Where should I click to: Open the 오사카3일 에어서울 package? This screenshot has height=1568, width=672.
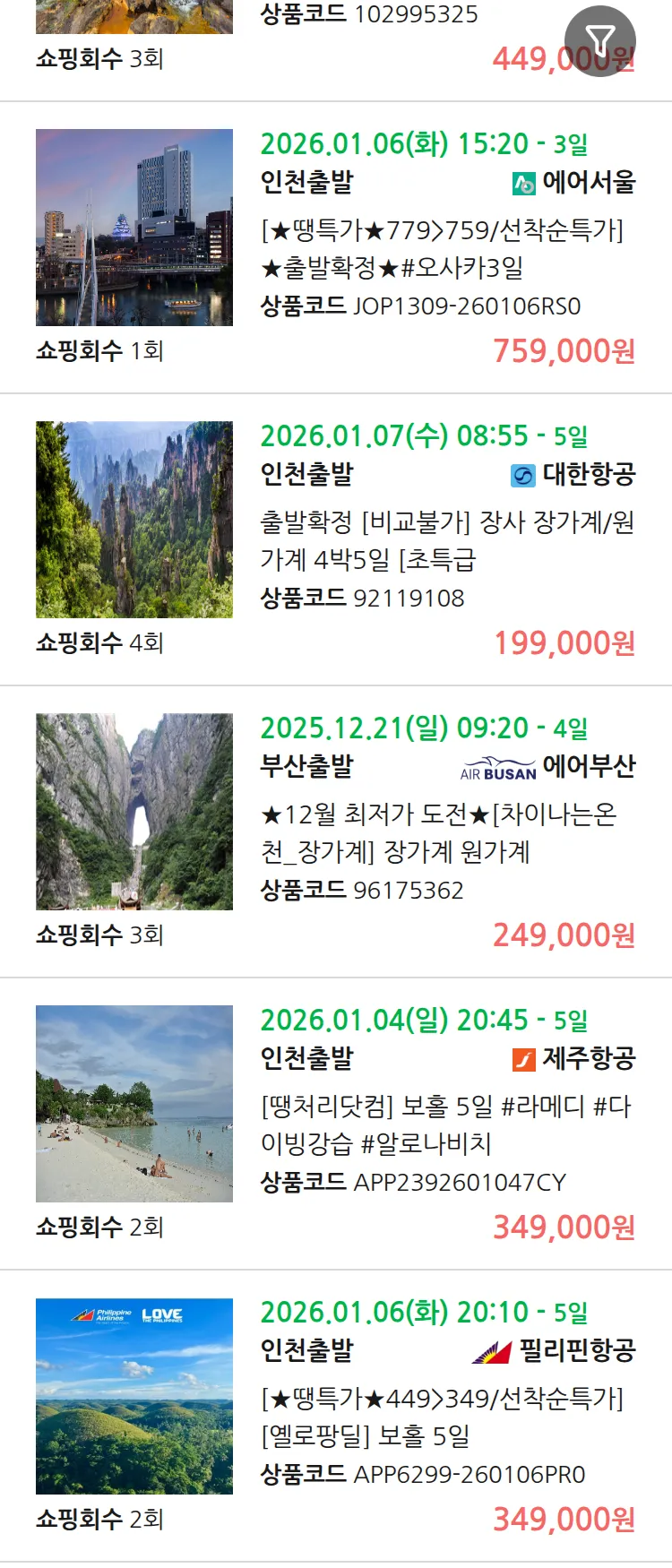pyautogui.click(x=442, y=248)
